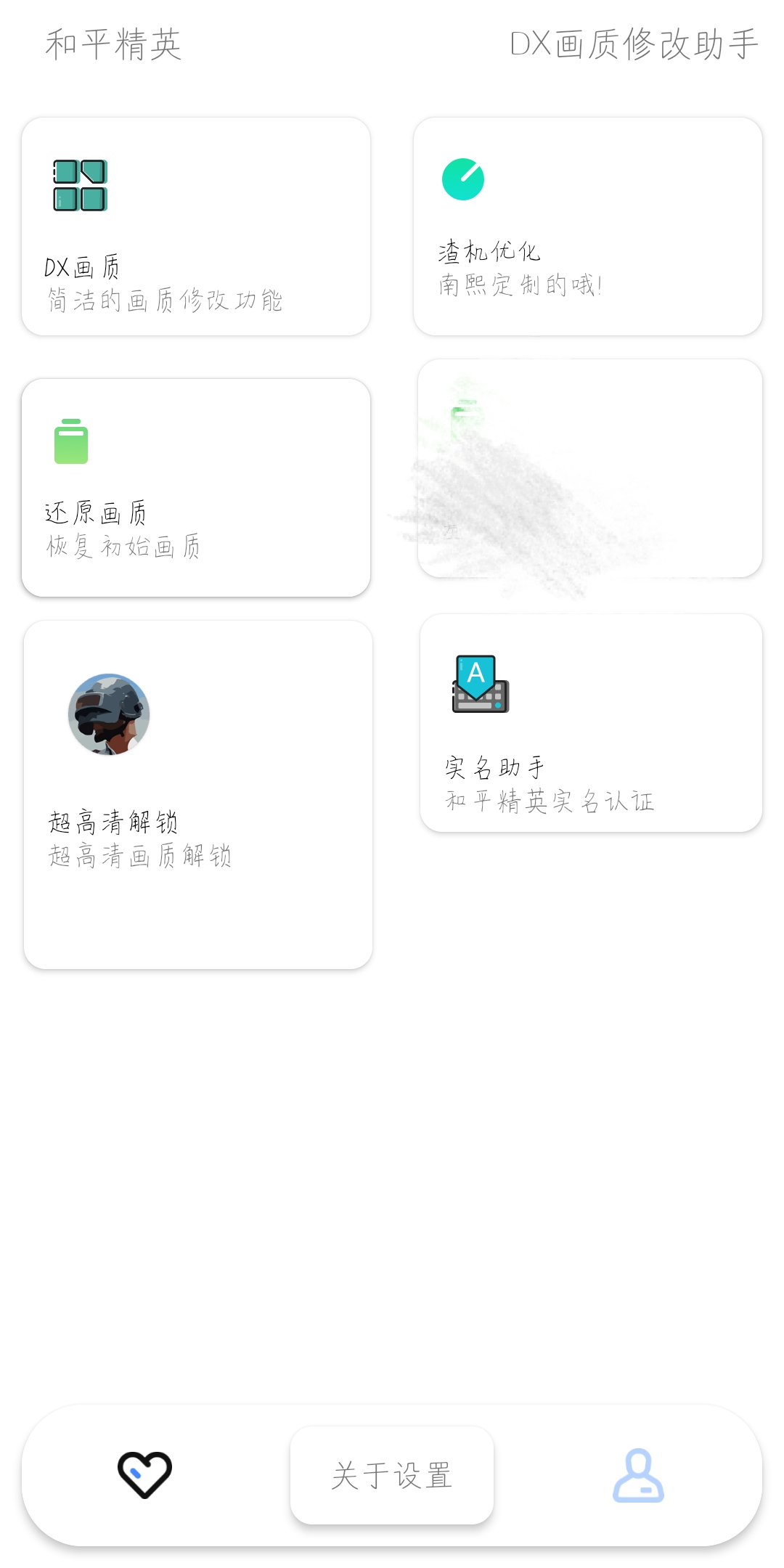
Task: Tap the 关于设置 button
Action: point(392,1475)
